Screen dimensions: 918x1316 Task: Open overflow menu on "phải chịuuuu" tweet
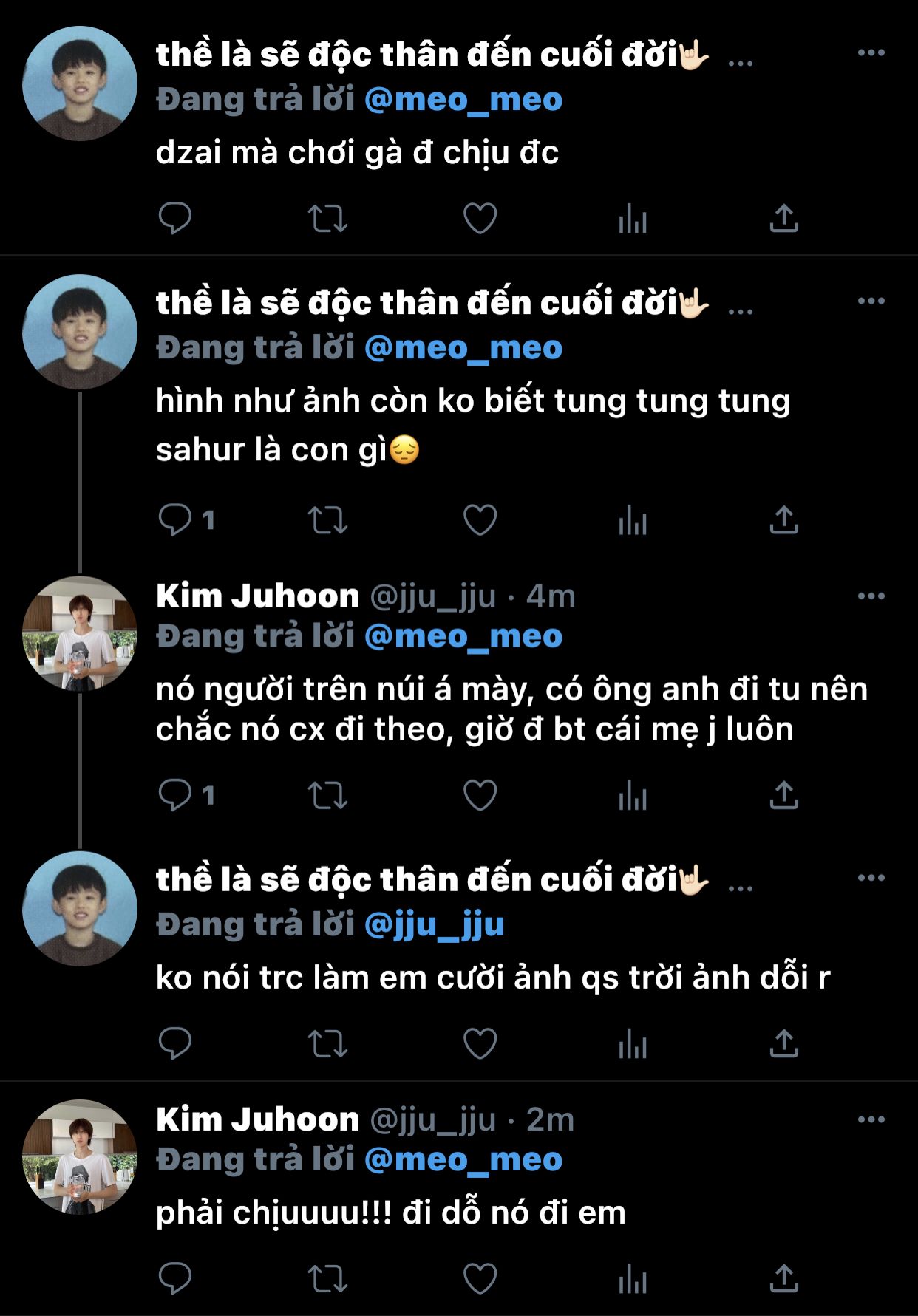click(871, 1120)
